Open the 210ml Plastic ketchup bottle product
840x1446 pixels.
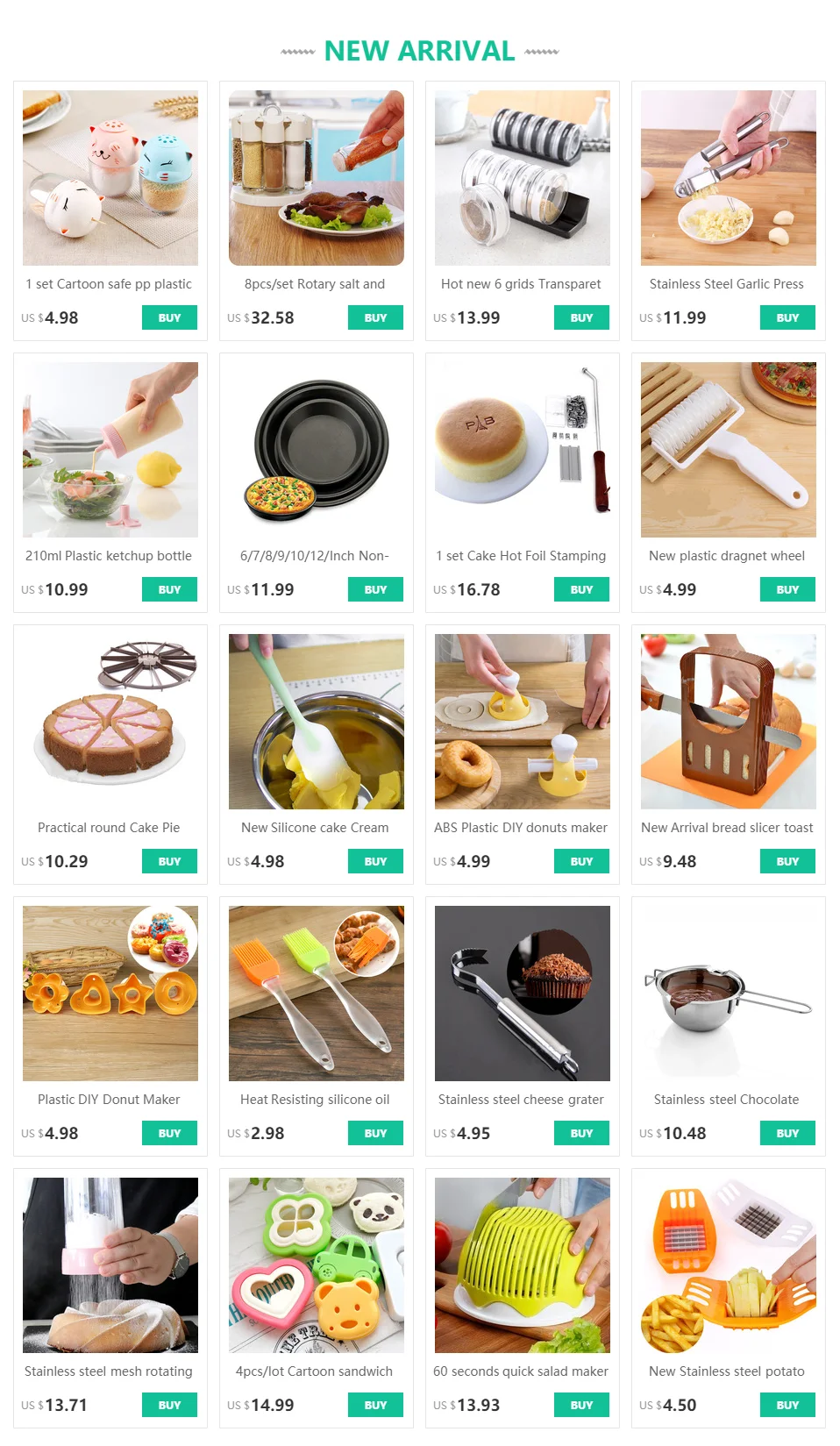(110, 450)
